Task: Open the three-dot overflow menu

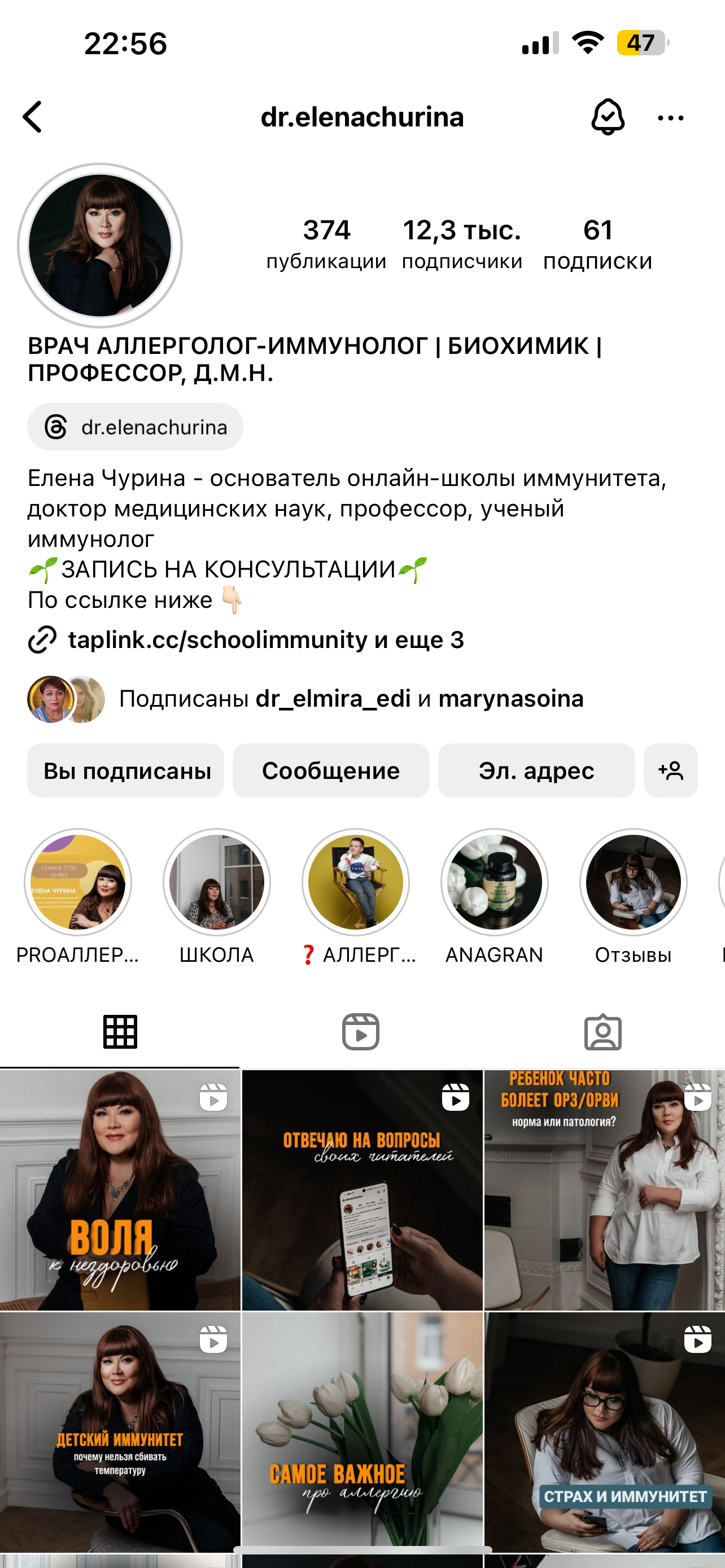Action: pos(670,118)
